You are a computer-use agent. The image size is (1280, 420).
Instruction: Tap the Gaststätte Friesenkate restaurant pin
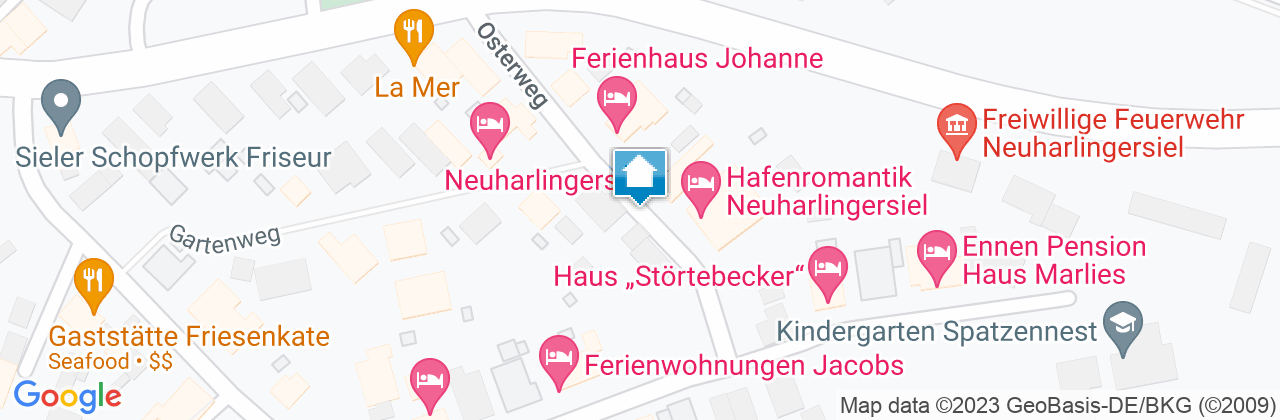point(92,281)
